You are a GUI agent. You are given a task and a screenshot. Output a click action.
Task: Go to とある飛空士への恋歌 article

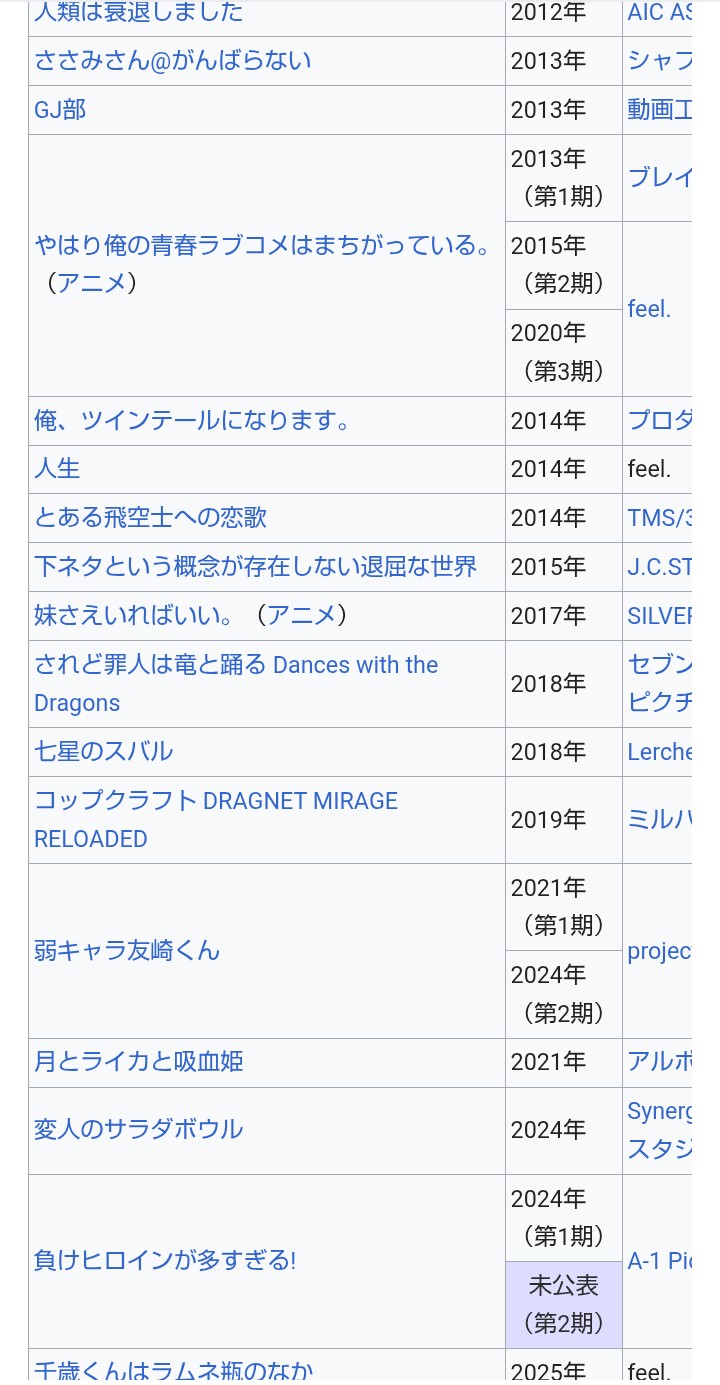150,518
